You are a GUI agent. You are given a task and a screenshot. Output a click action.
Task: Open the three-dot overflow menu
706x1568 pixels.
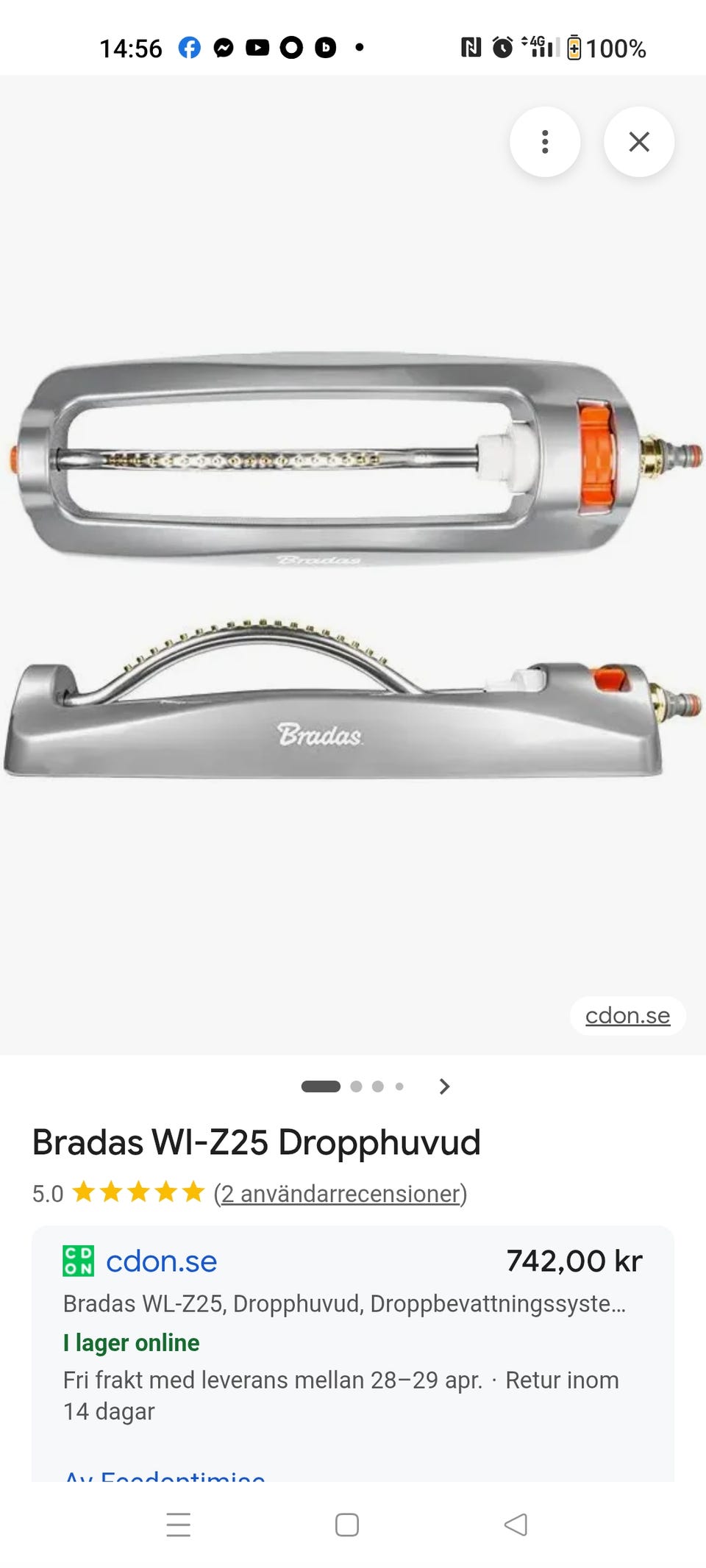coord(545,142)
